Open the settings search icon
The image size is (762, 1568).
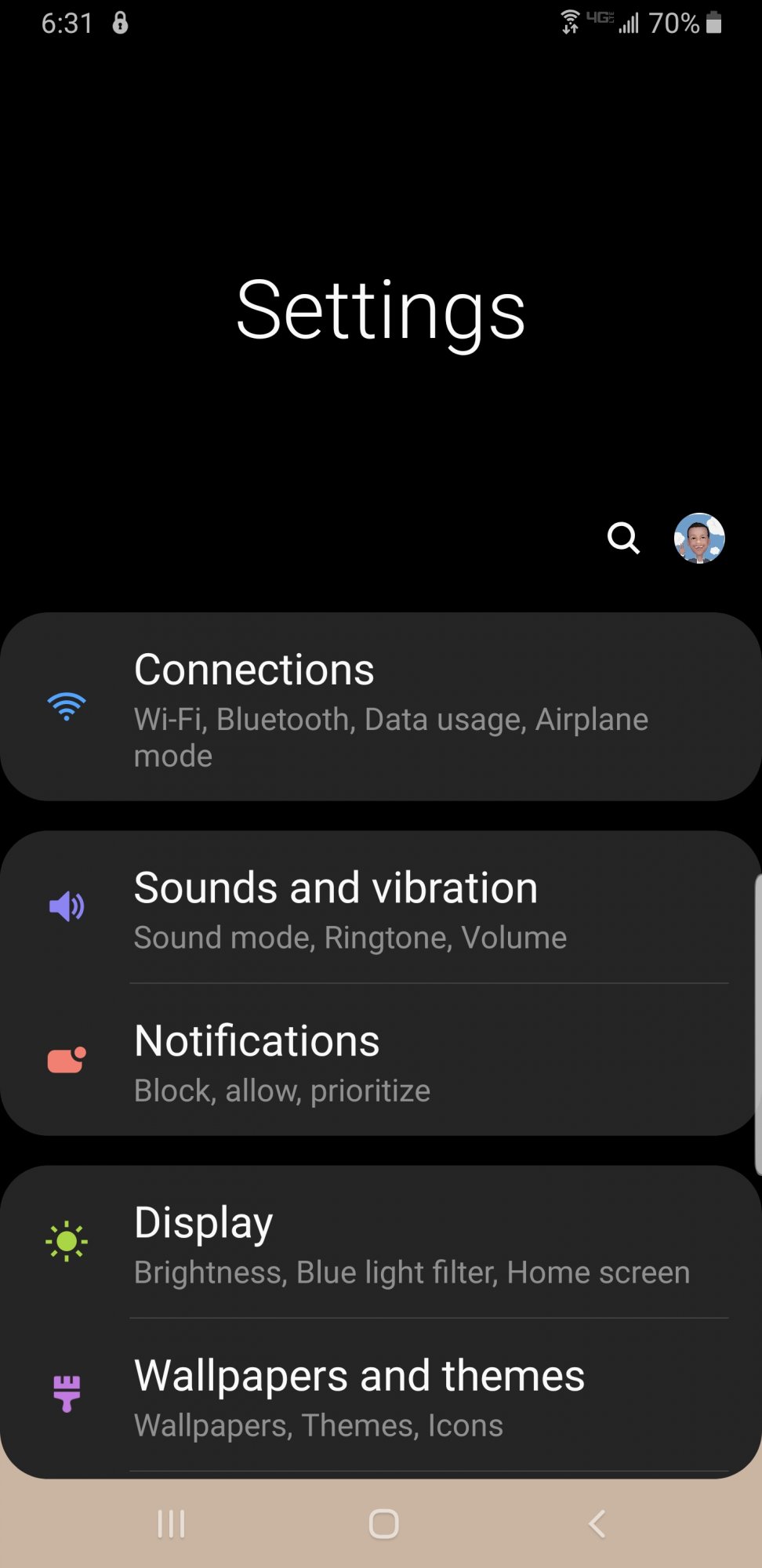(x=624, y=539)
